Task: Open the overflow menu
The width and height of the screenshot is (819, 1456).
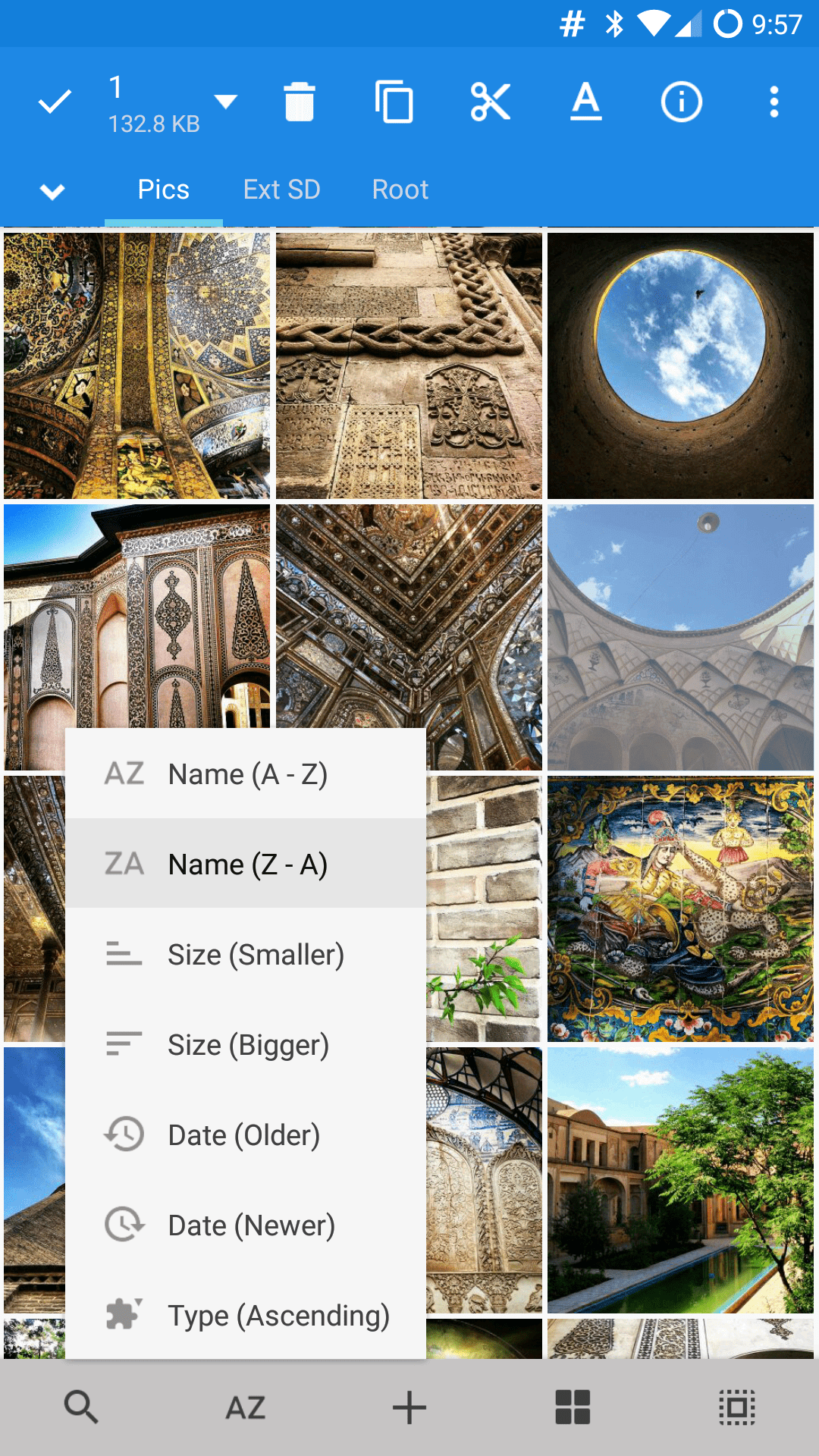Action: click(x=773, y=102)
